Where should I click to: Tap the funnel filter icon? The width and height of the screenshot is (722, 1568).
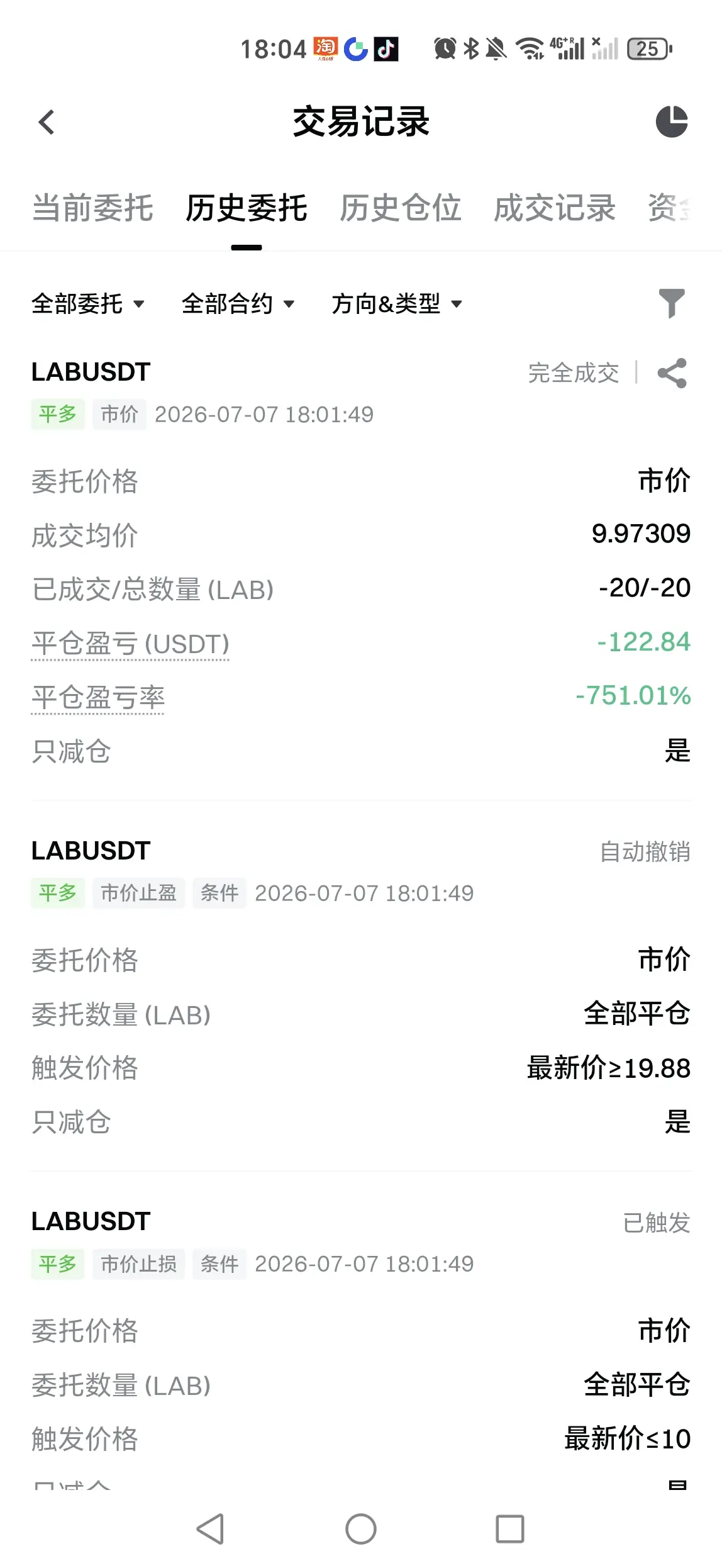point(672,303)
